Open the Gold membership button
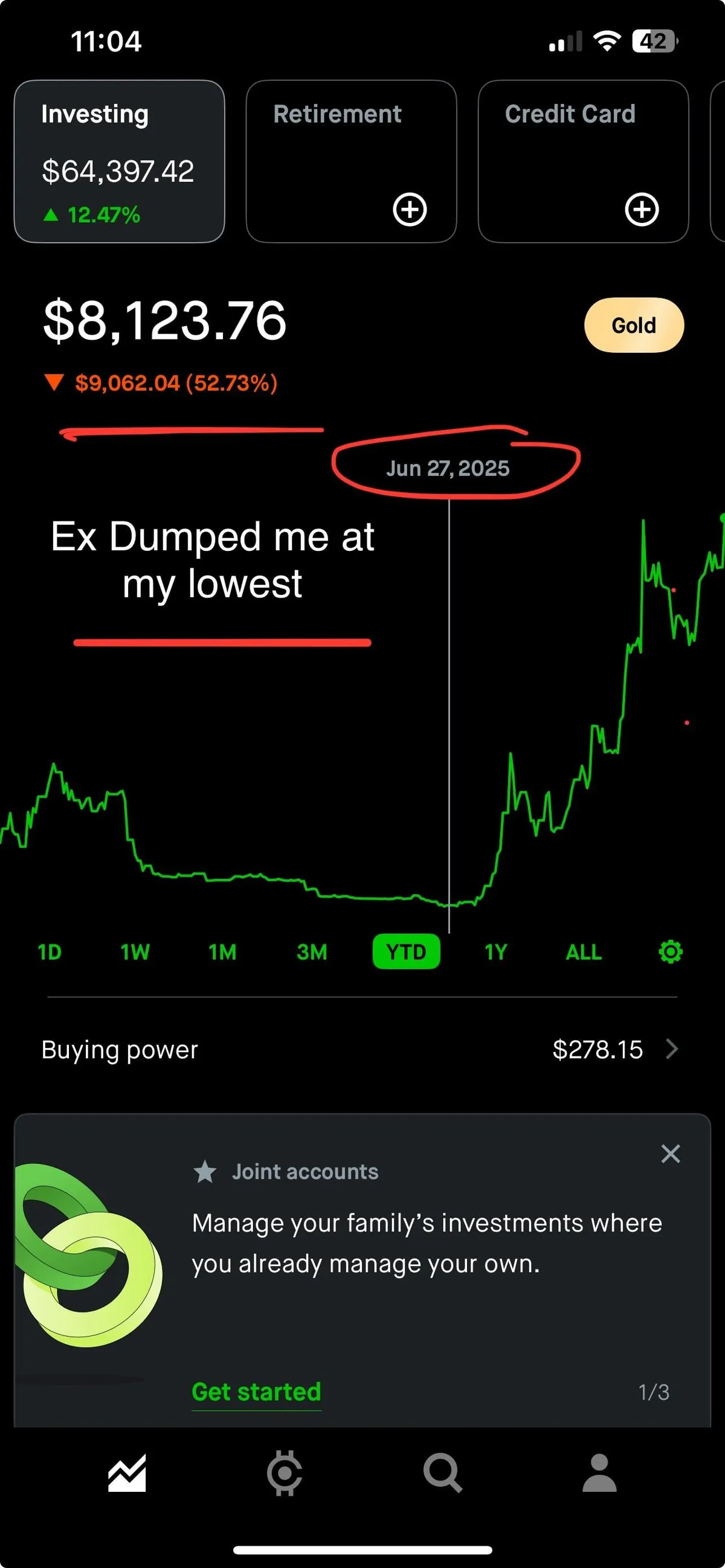 634,325
